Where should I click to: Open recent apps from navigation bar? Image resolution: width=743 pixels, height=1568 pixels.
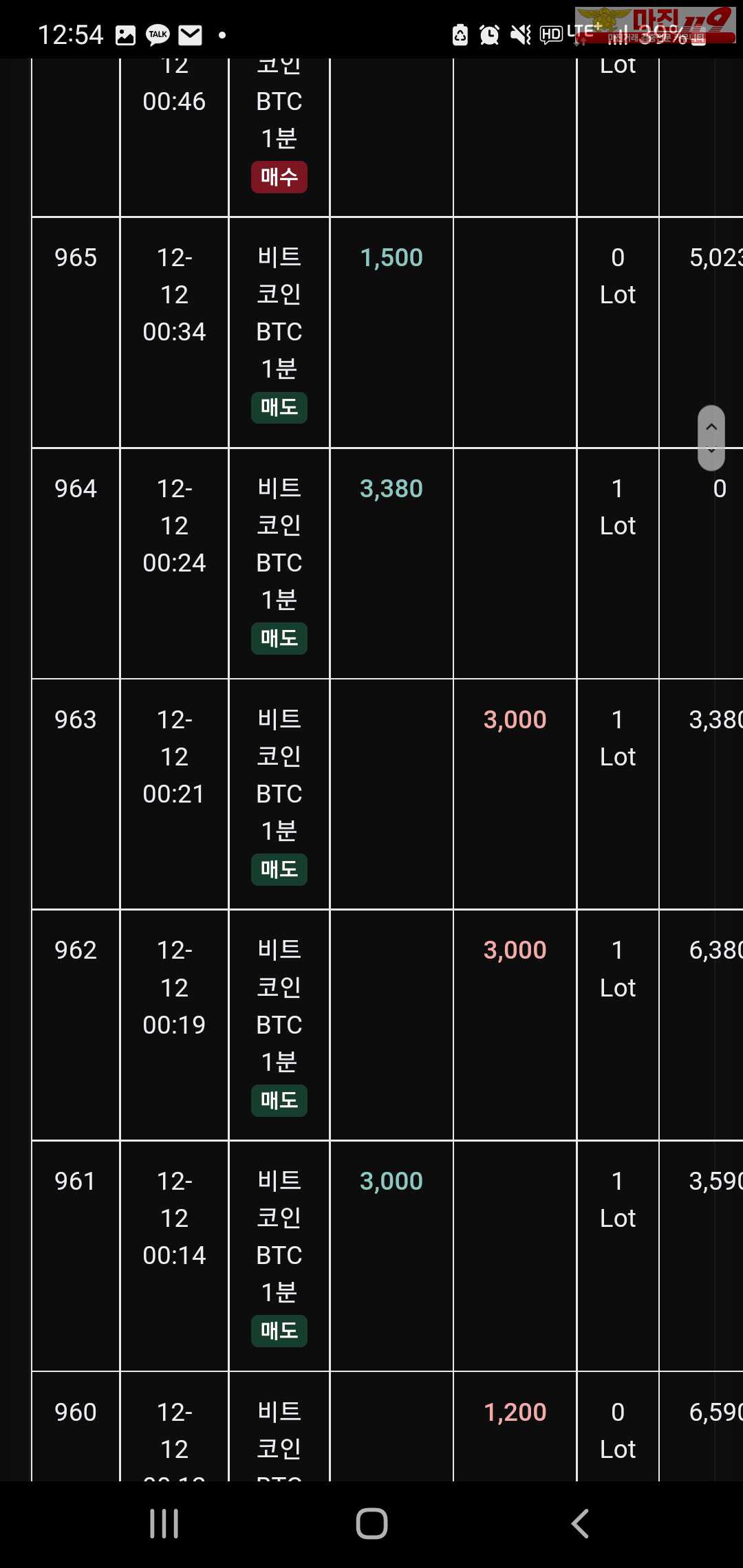[x=164, y=1523]
